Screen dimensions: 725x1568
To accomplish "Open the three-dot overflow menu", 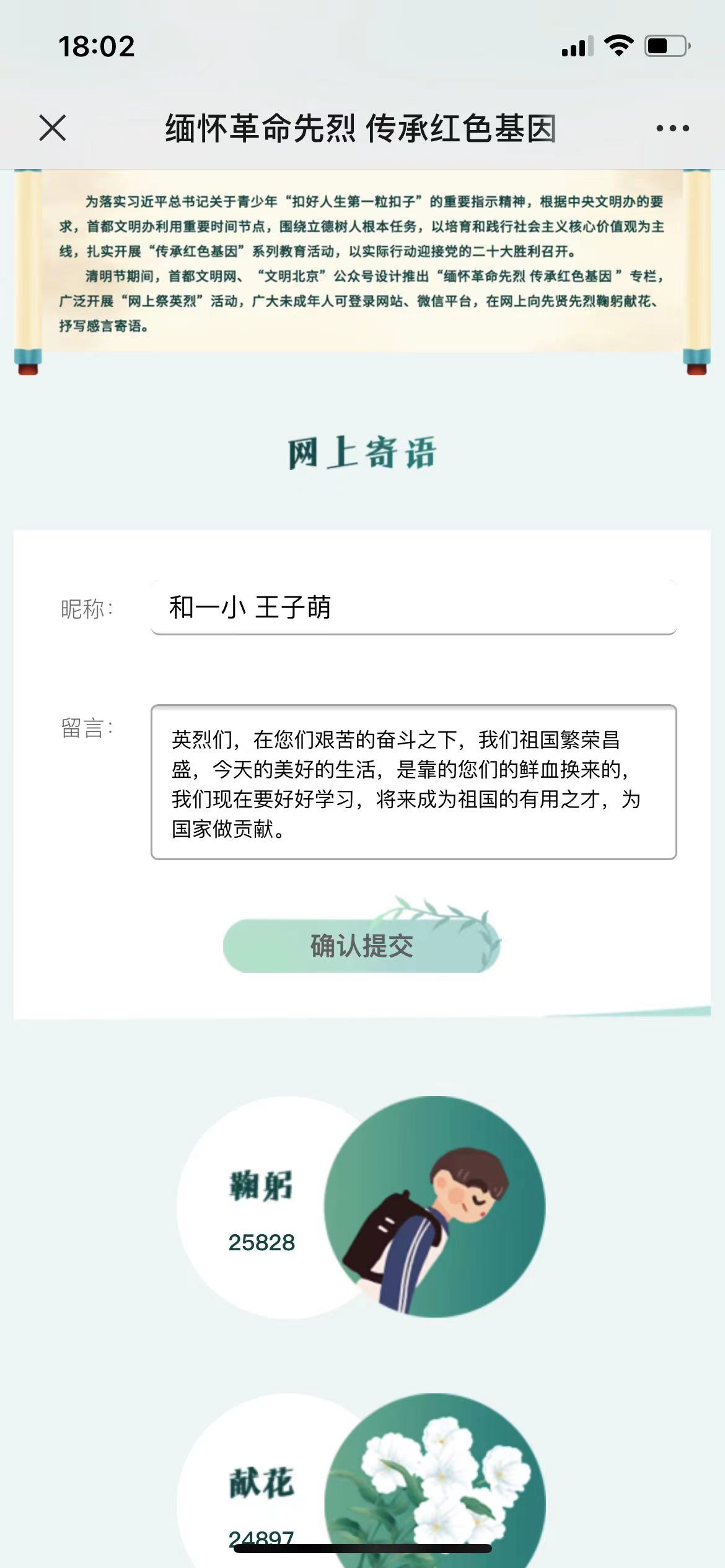I will tap(672, 128).
